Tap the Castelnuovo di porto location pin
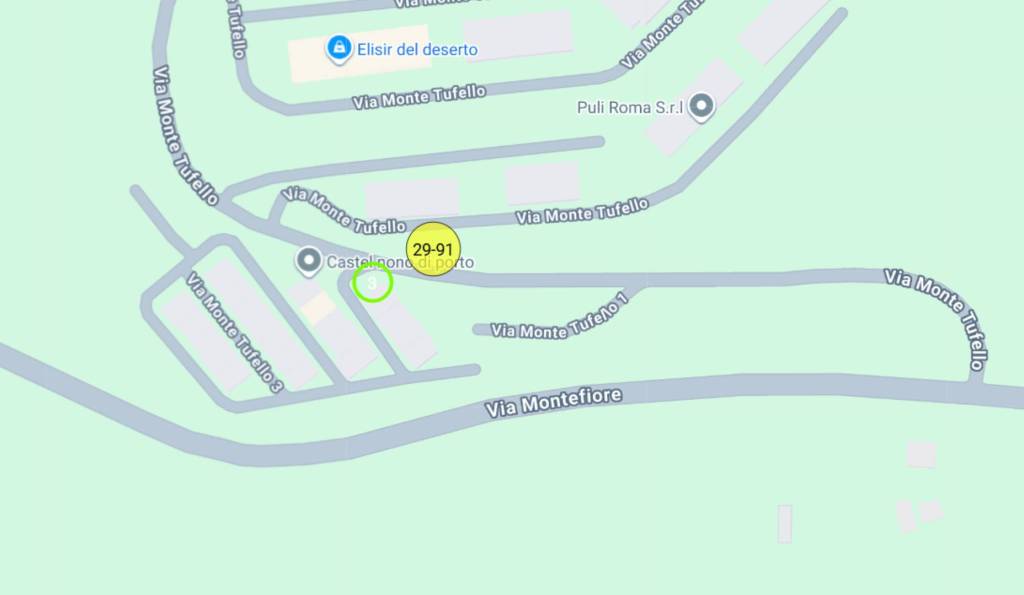 (309, 262)
